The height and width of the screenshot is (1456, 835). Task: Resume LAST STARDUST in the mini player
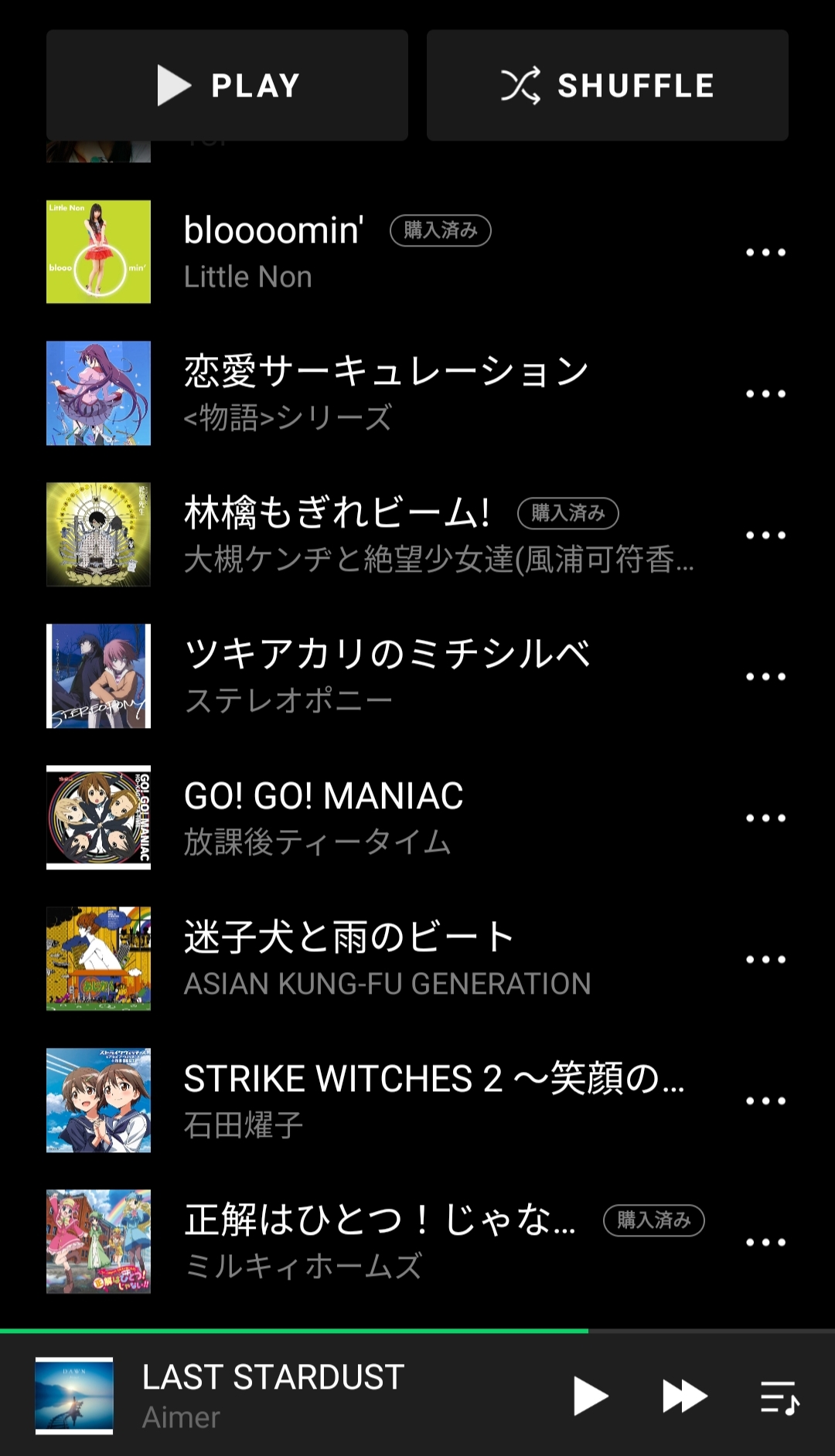tap(591, 1396)
